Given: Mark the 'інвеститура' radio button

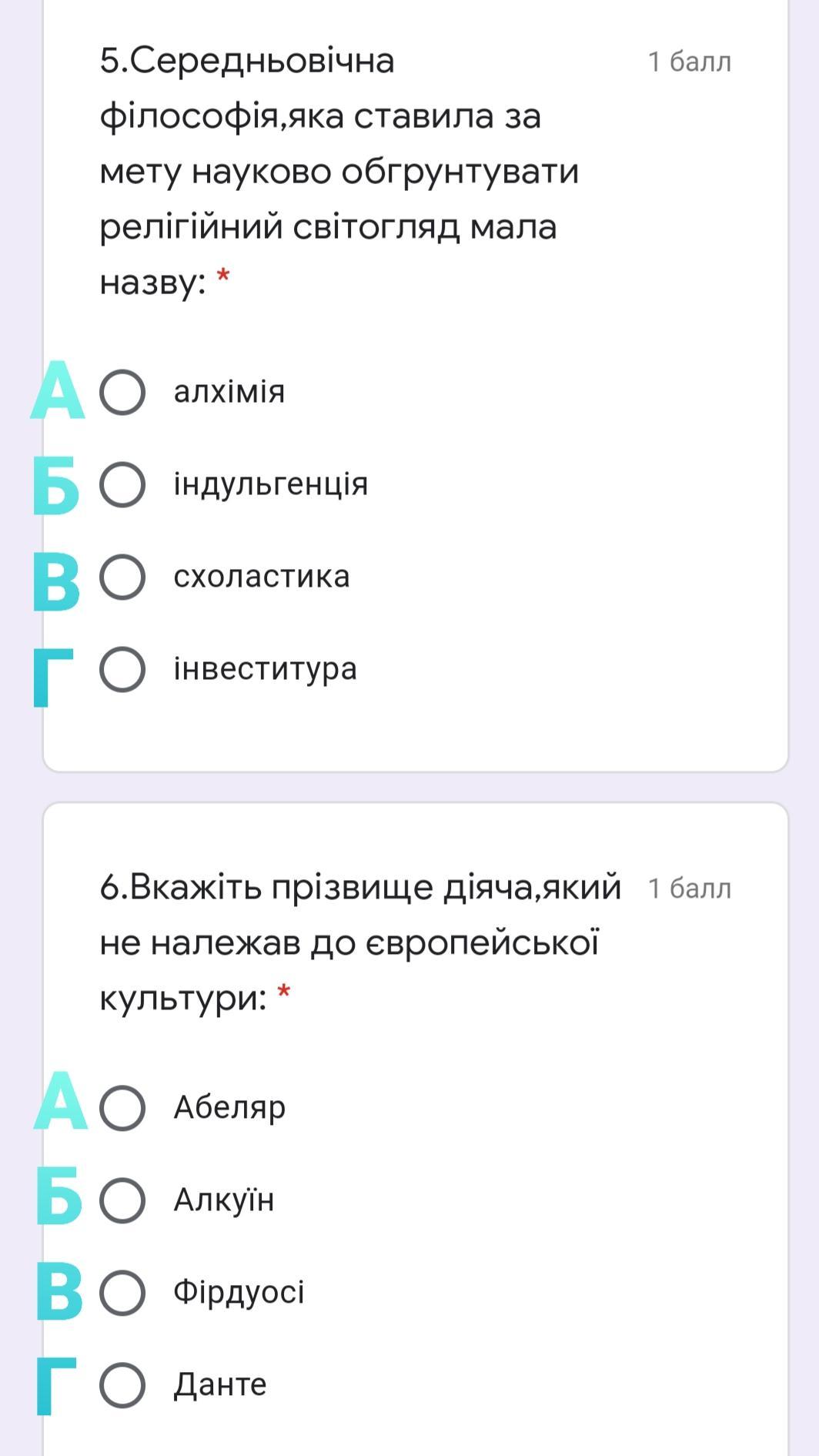Looking at the screenshot, I should pos(122,669).
